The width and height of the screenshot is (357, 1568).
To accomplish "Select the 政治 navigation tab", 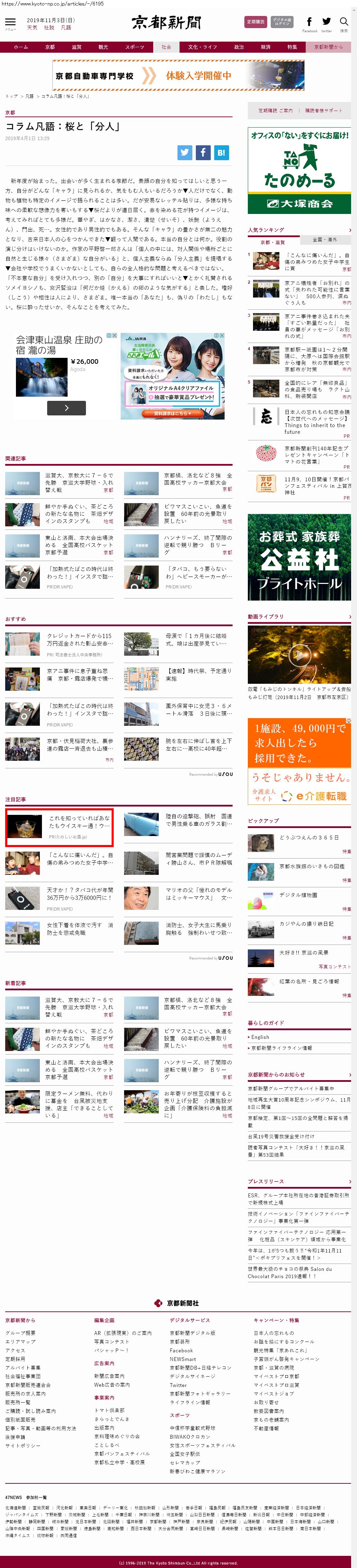I will (x=239, y=47).
